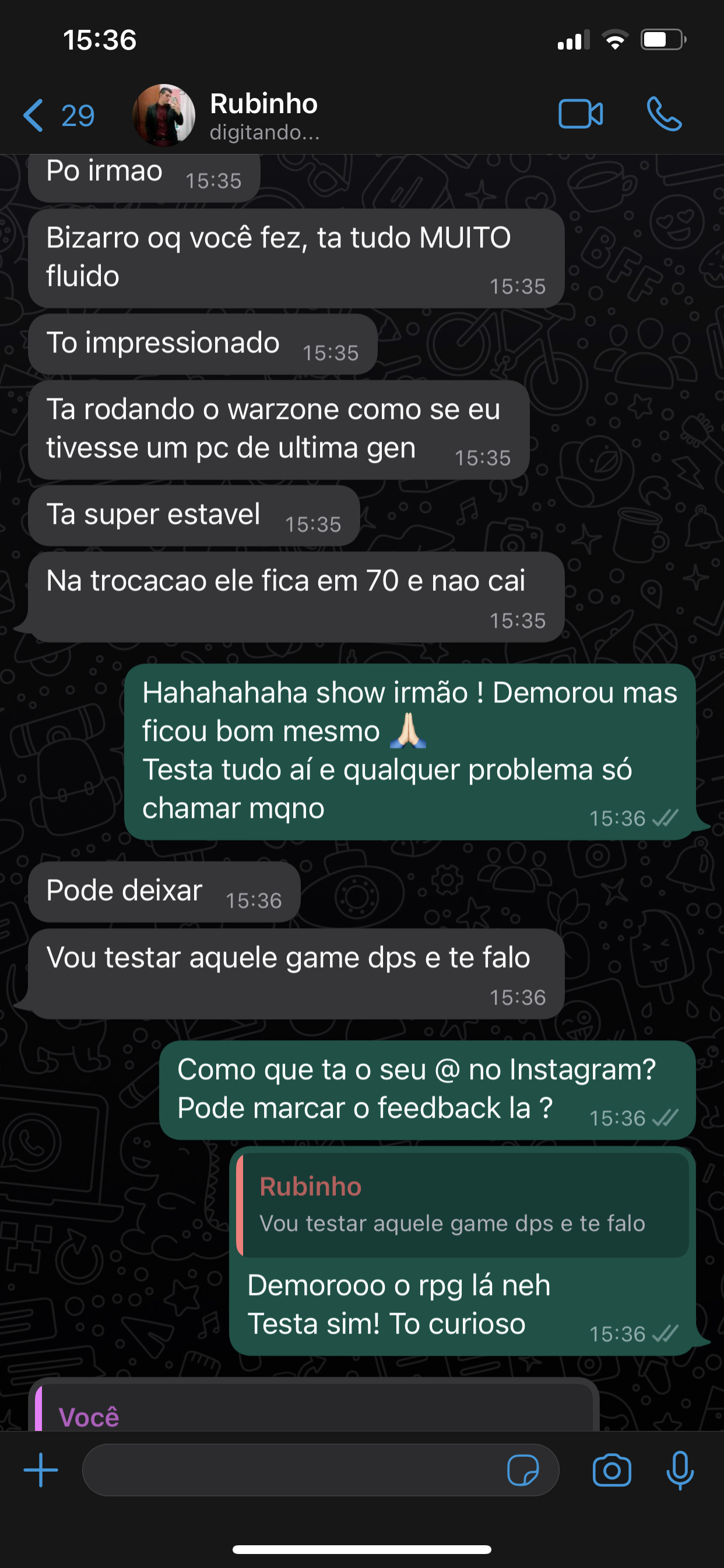The width and height of the screenshot is (724, 1568).
Task: Tap the quoted 'Vou testar aquele game' reply
Action: [x=465, y=1202]
